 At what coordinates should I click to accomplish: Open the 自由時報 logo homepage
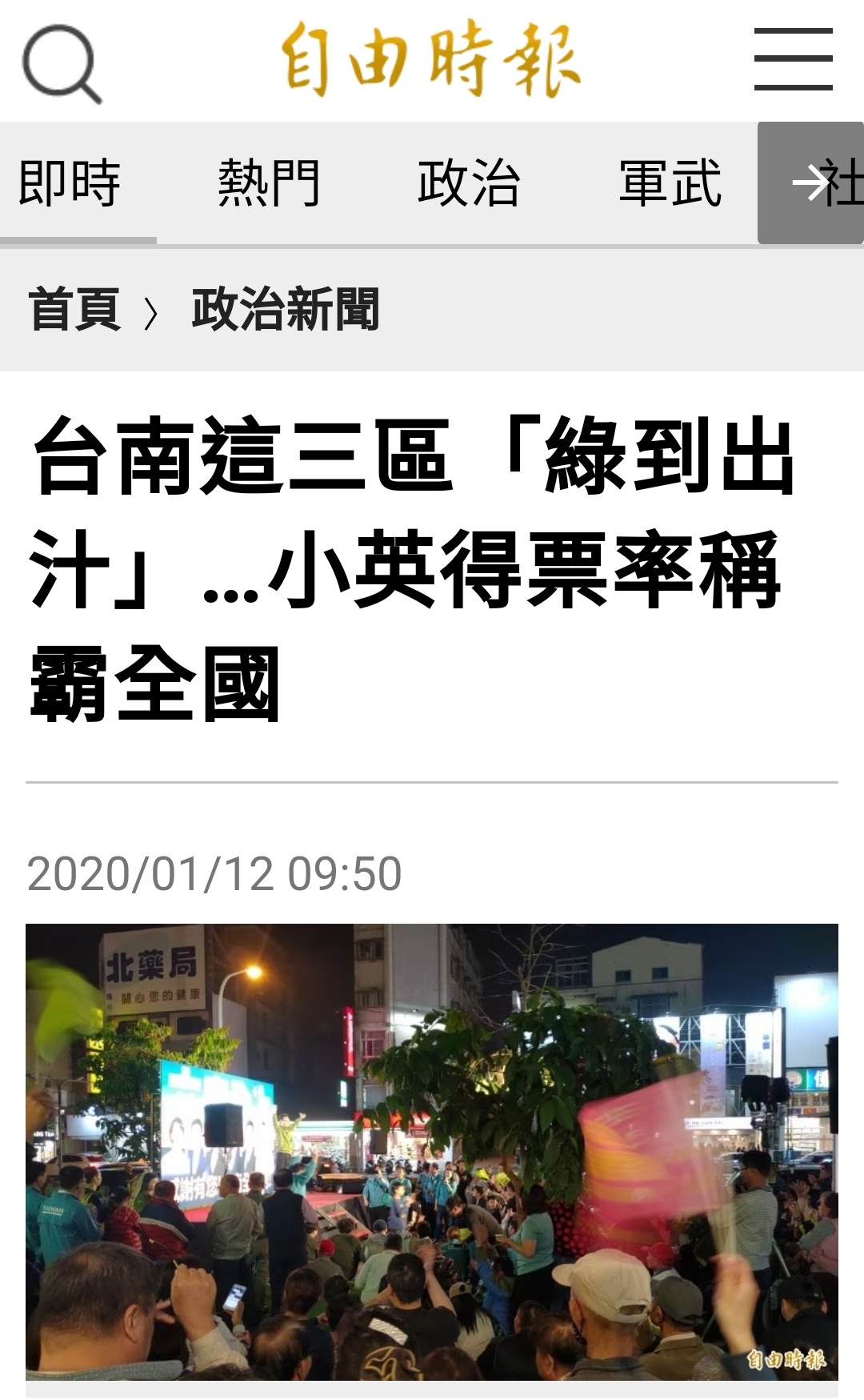[x=430, y=60]
